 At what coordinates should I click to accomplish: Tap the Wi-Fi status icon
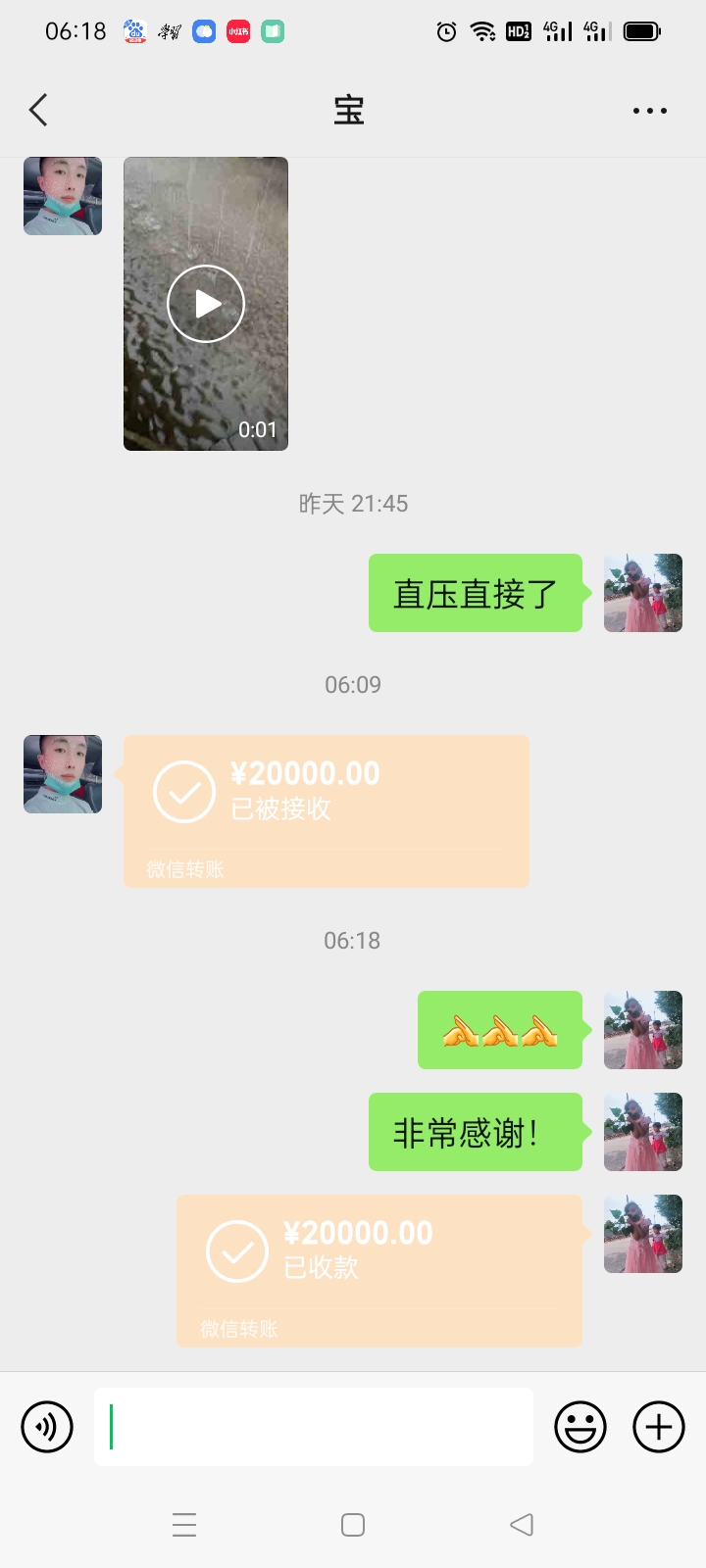(481, 30)
